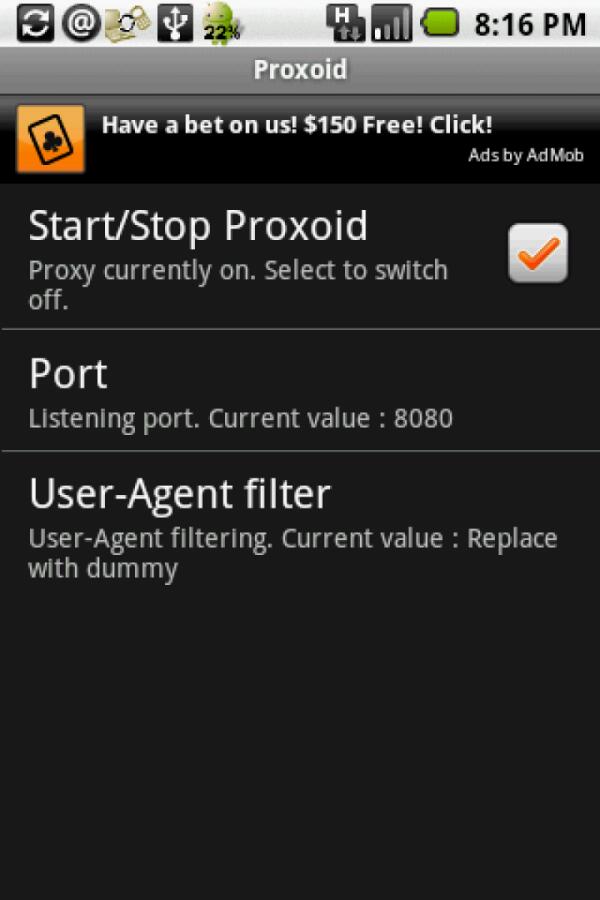Open the AdMob betting ad banner
The image size is (600, 900).
[300, 138]
